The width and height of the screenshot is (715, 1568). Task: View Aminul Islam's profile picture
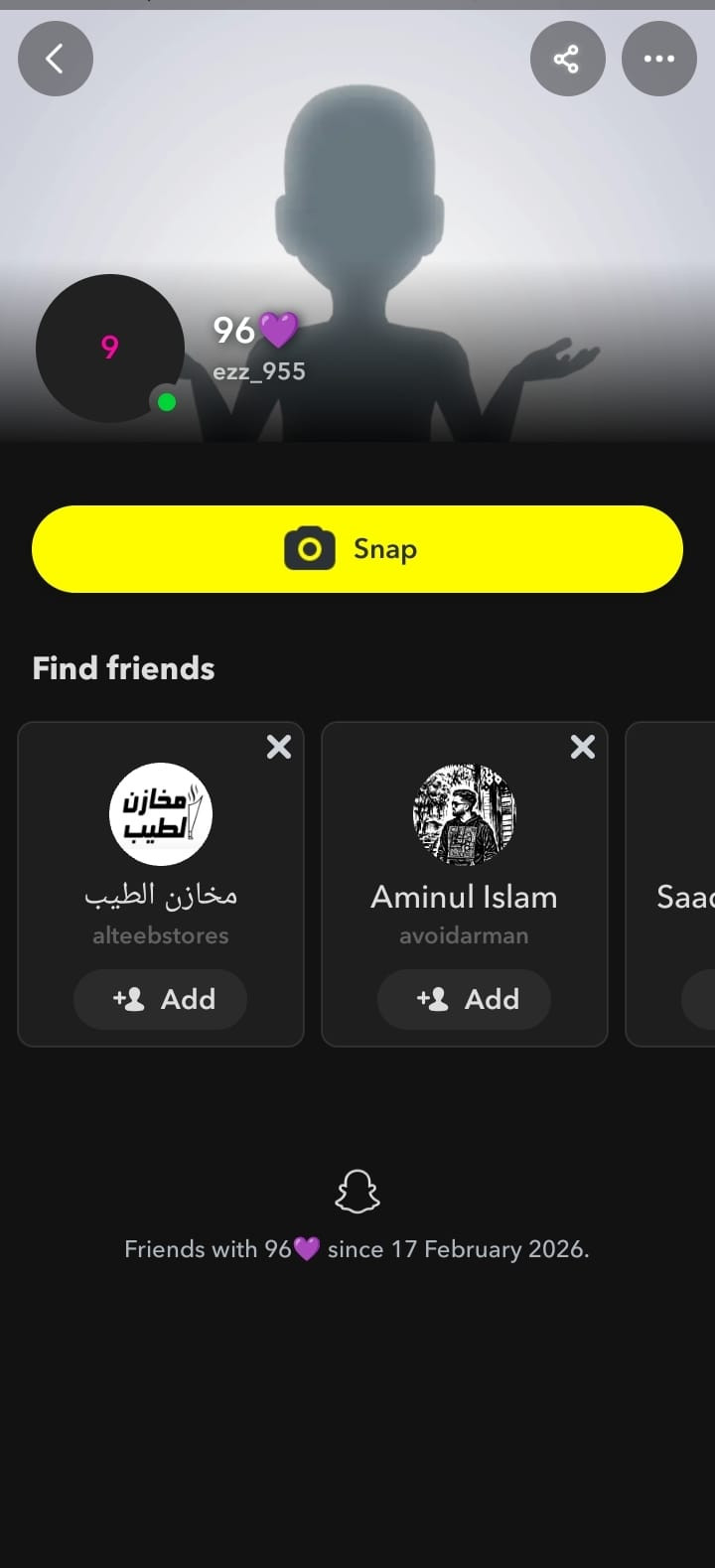464,814
